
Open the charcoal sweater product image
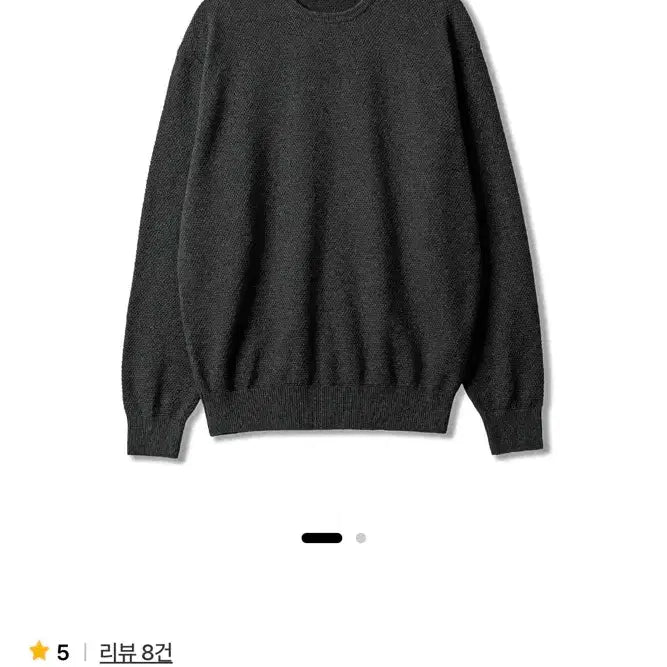(333, 230)
